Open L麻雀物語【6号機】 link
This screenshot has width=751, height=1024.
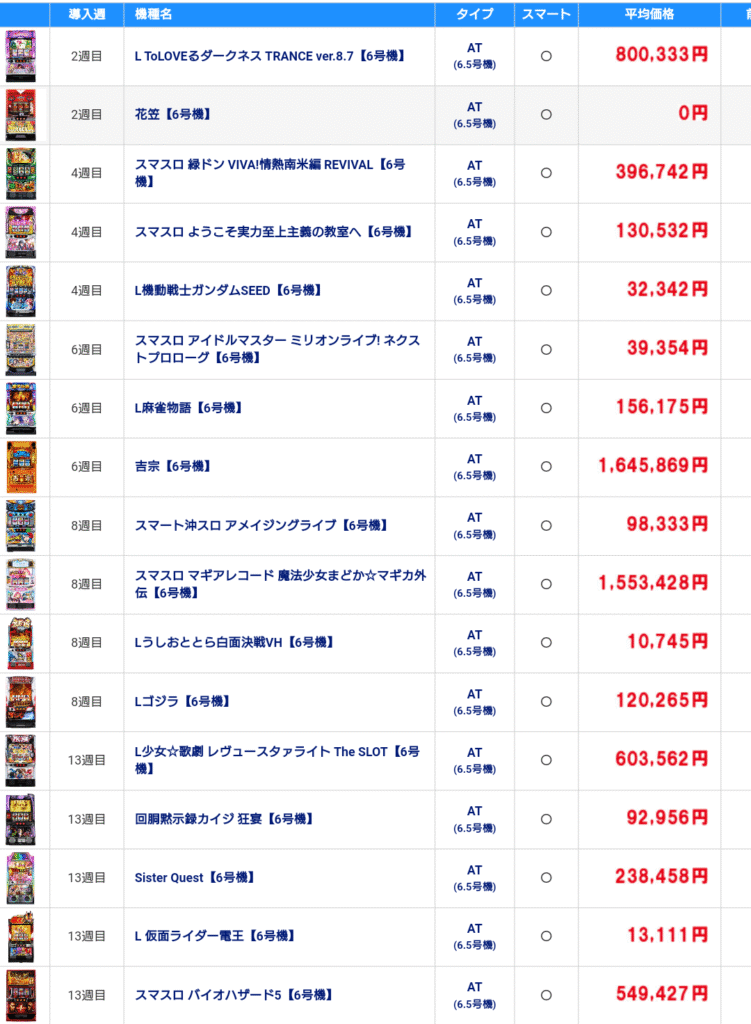coord(188,408)
